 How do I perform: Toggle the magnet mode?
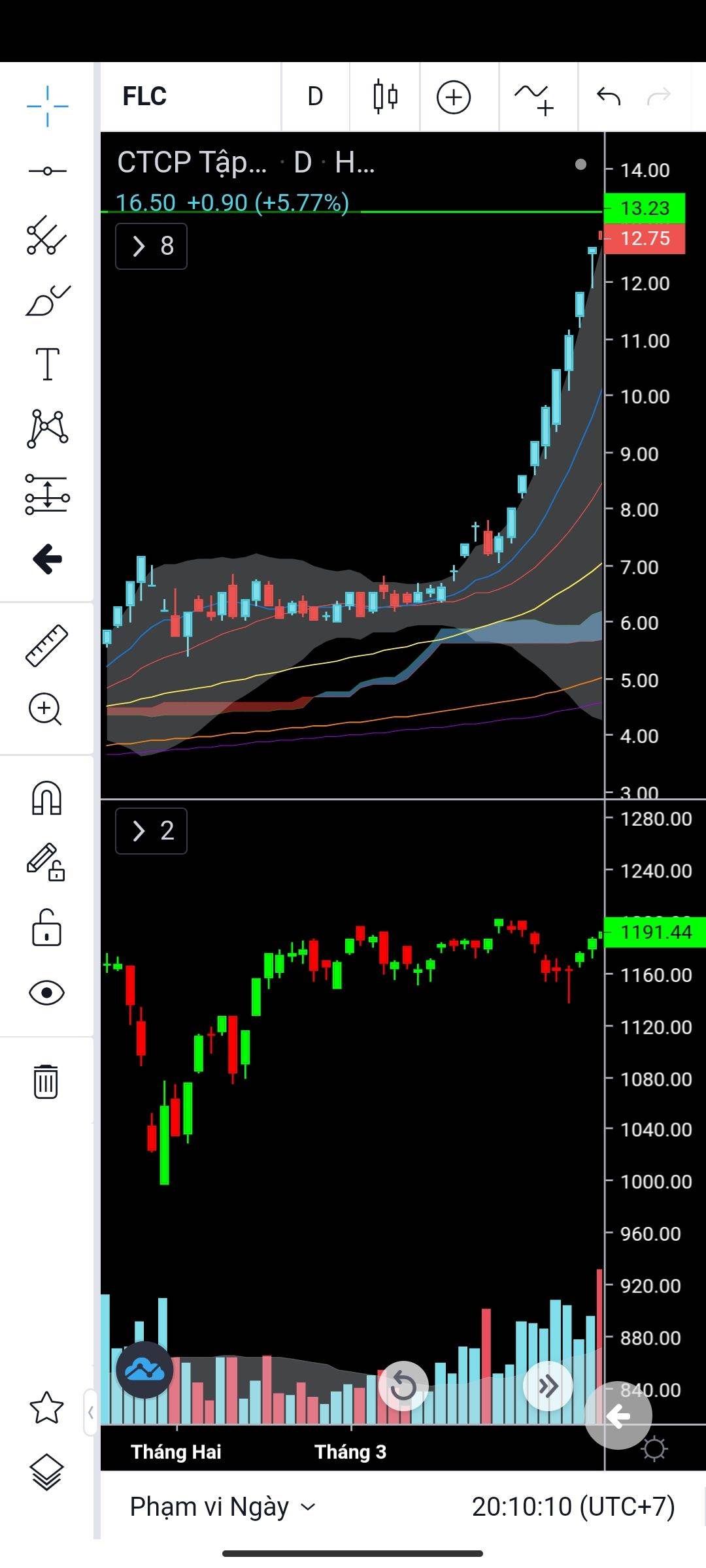click(46, 798)
